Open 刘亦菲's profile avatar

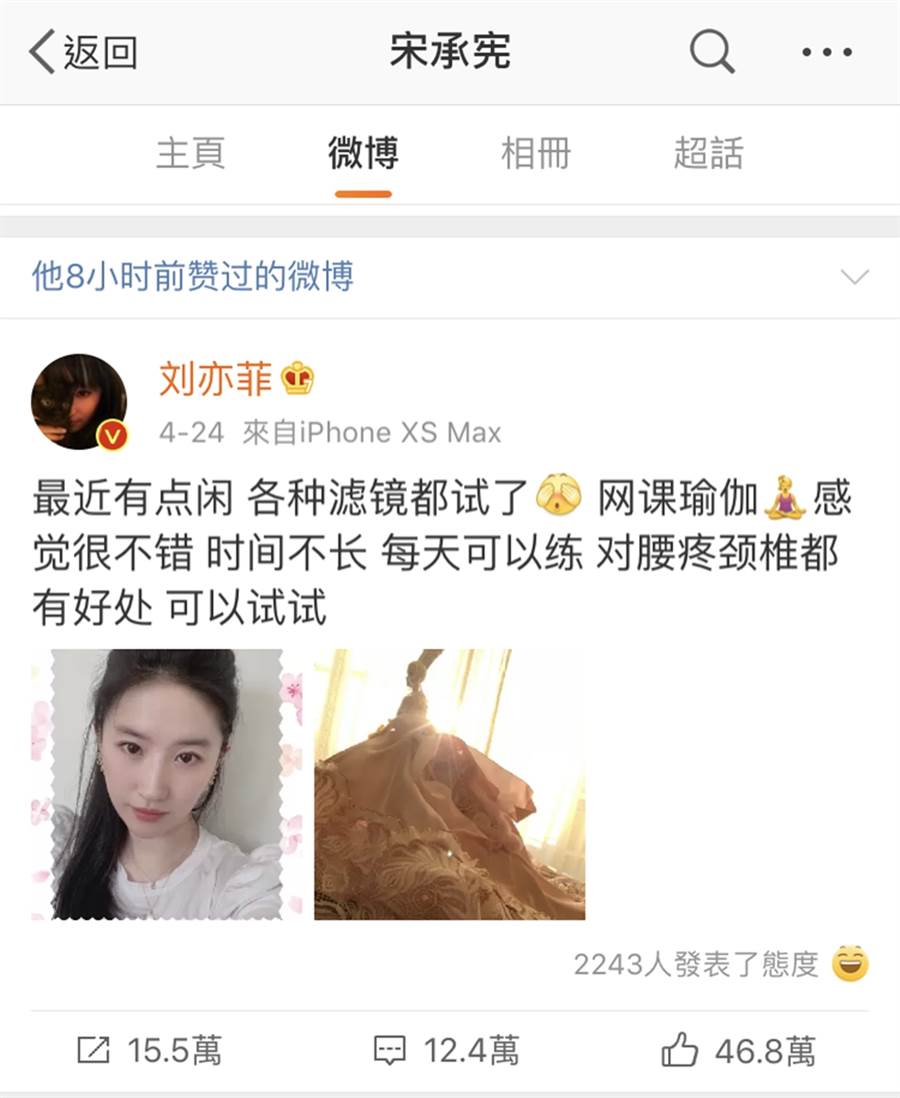pos(80,402)
